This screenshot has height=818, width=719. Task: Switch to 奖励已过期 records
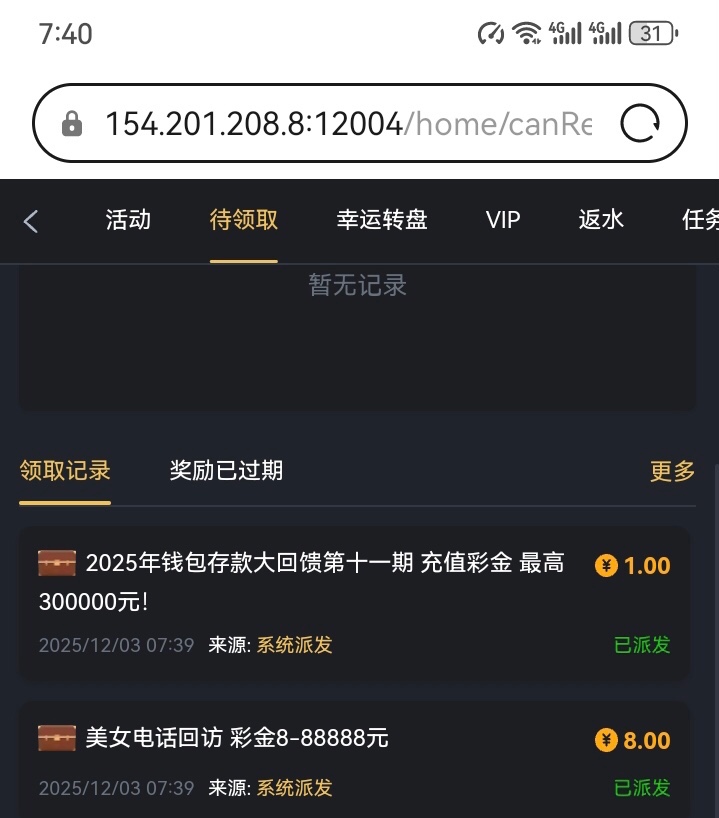226,470
